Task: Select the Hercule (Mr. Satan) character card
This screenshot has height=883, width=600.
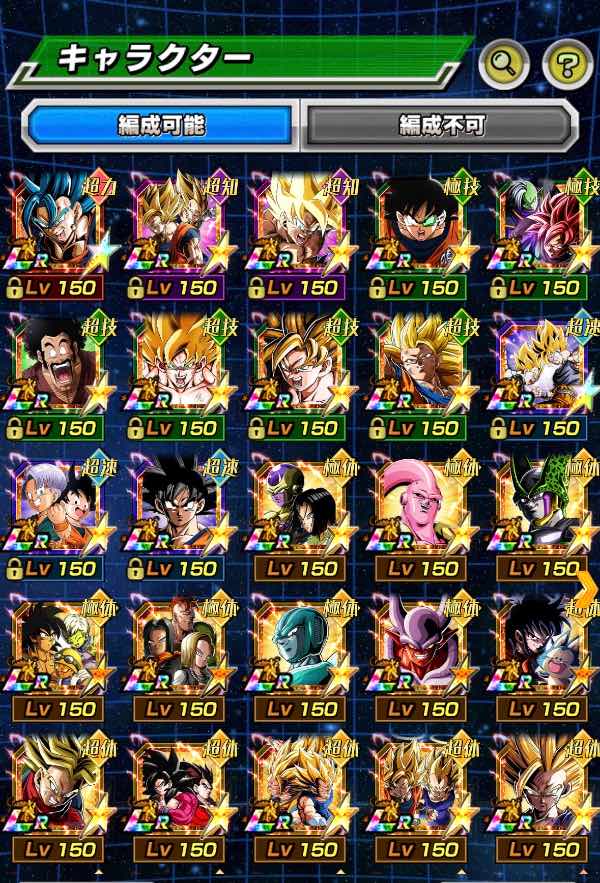Action: pos(60,367)
